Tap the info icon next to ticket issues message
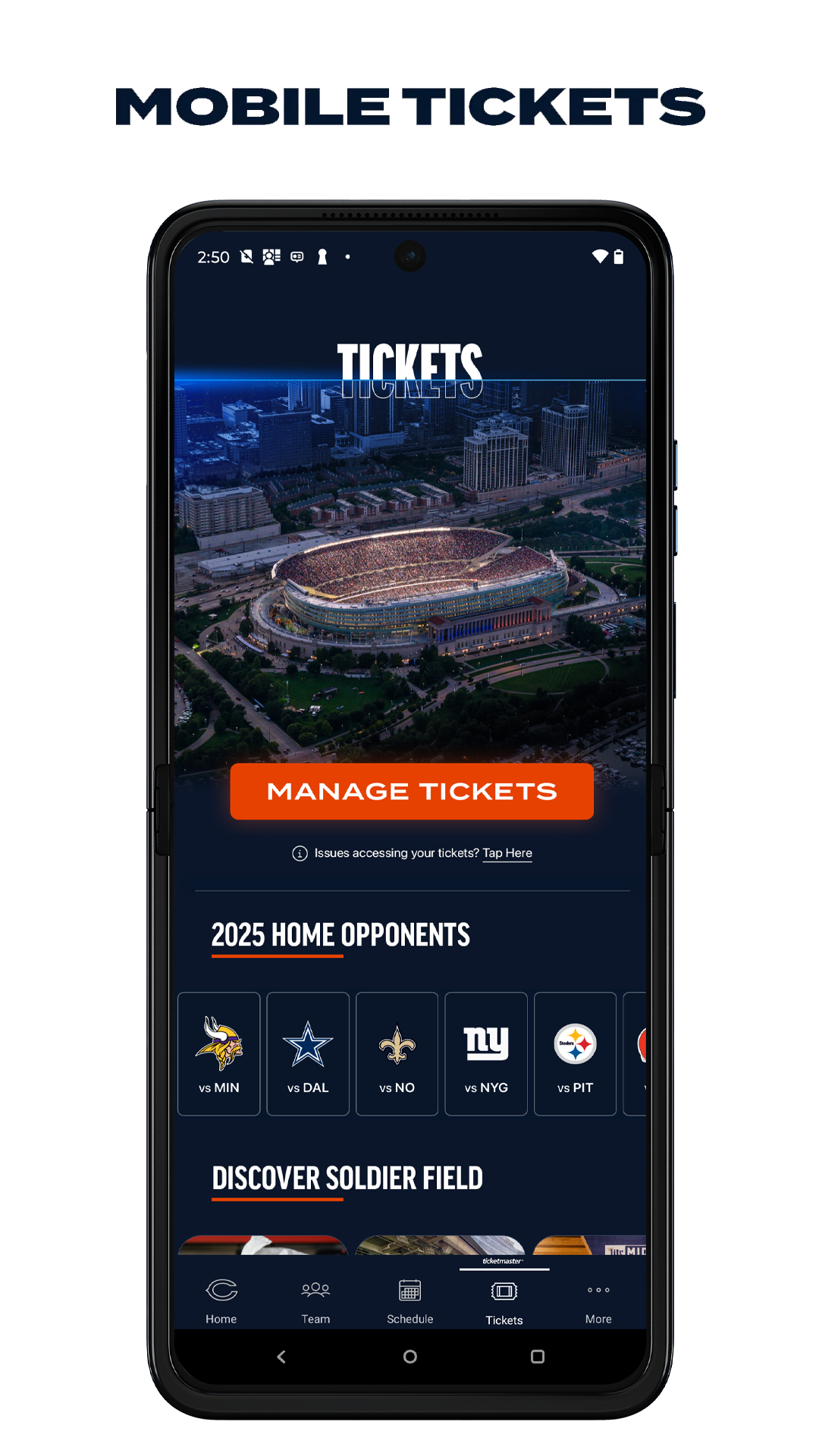Viewport: 819px width, 1456px height. pyautogui.click(x=300, y=852)
